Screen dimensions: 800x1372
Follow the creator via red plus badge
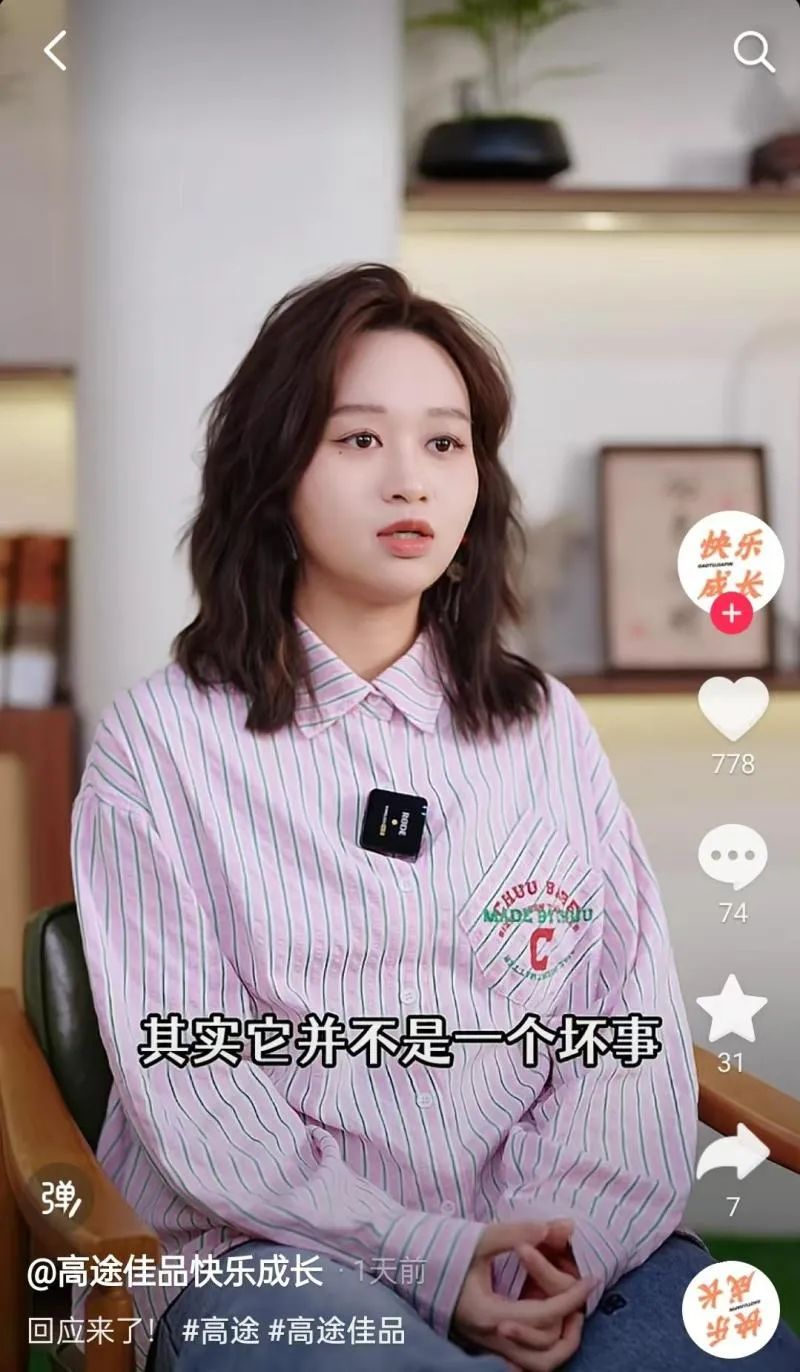click(731, 613)
